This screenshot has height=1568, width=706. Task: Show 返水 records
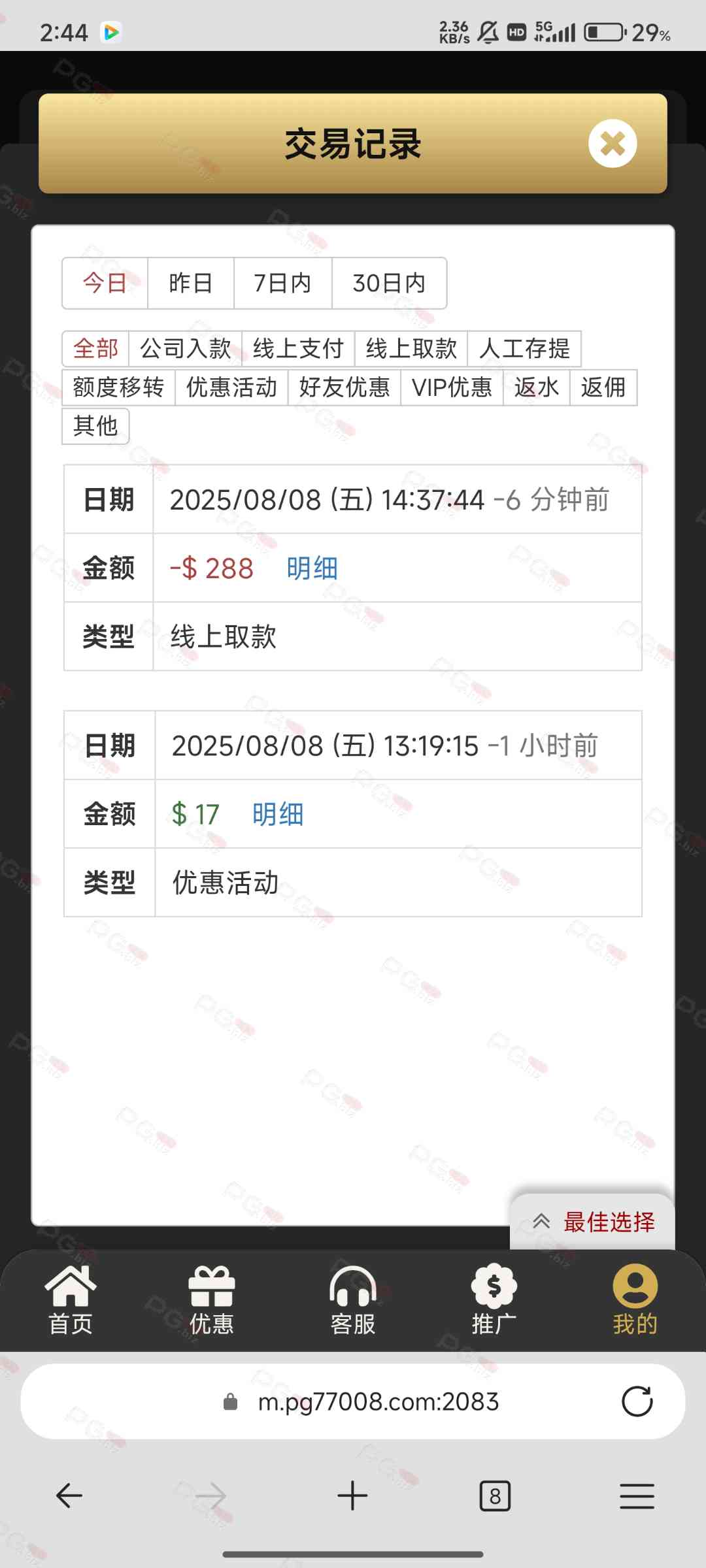click(x=536, y=387)
